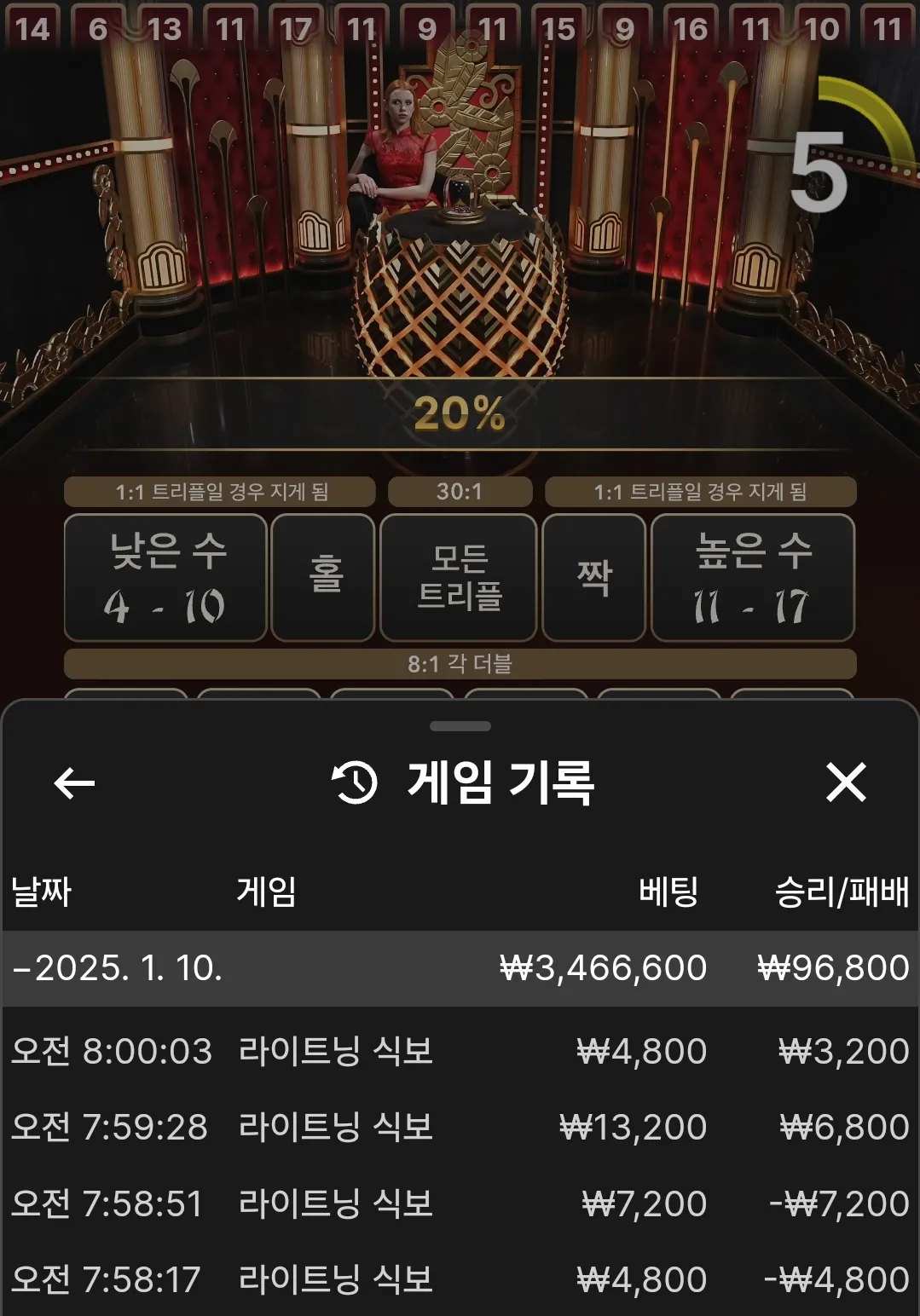Select the 모든 트리플 bet
This screenshot has height=1316, width=920.
[x=459, y=578]
